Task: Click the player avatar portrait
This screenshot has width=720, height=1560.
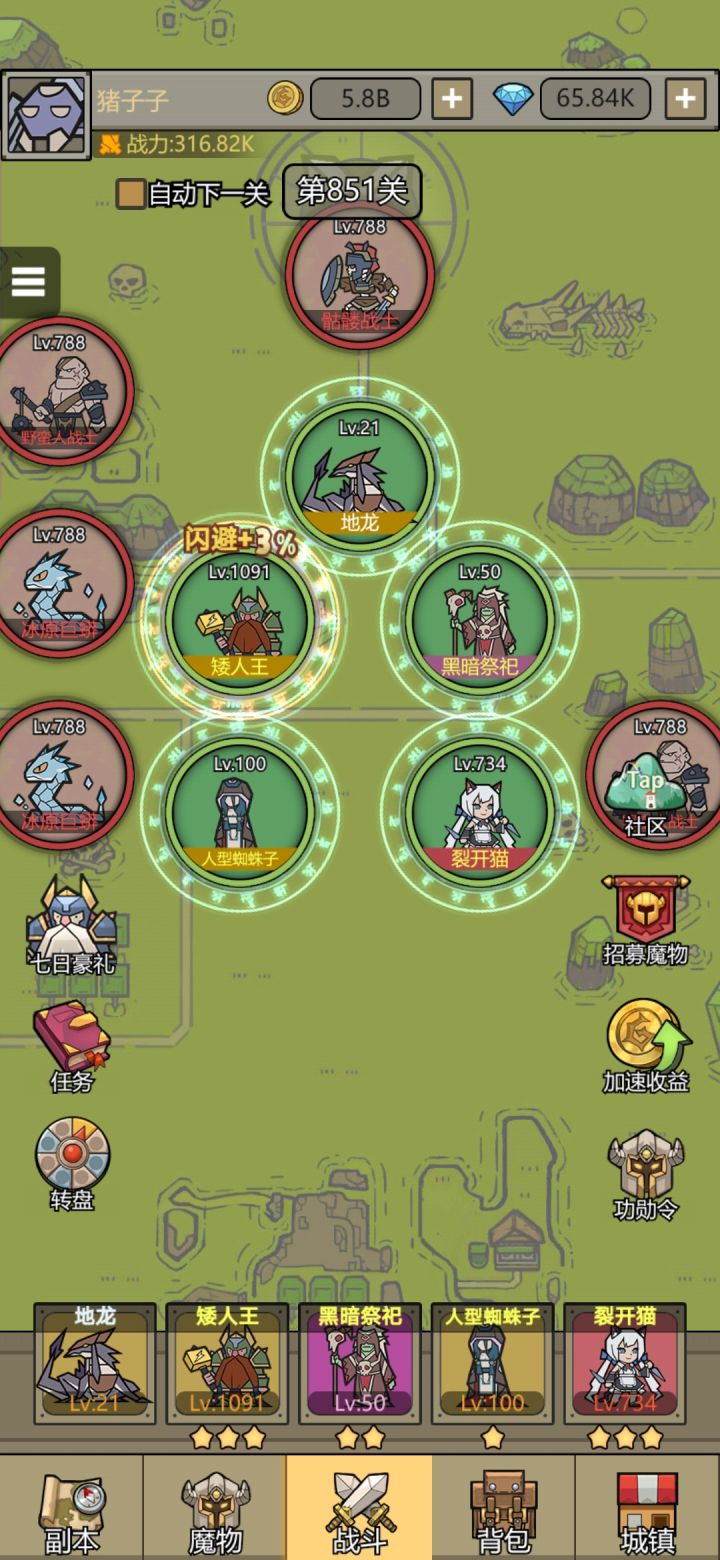Action: 45,105
